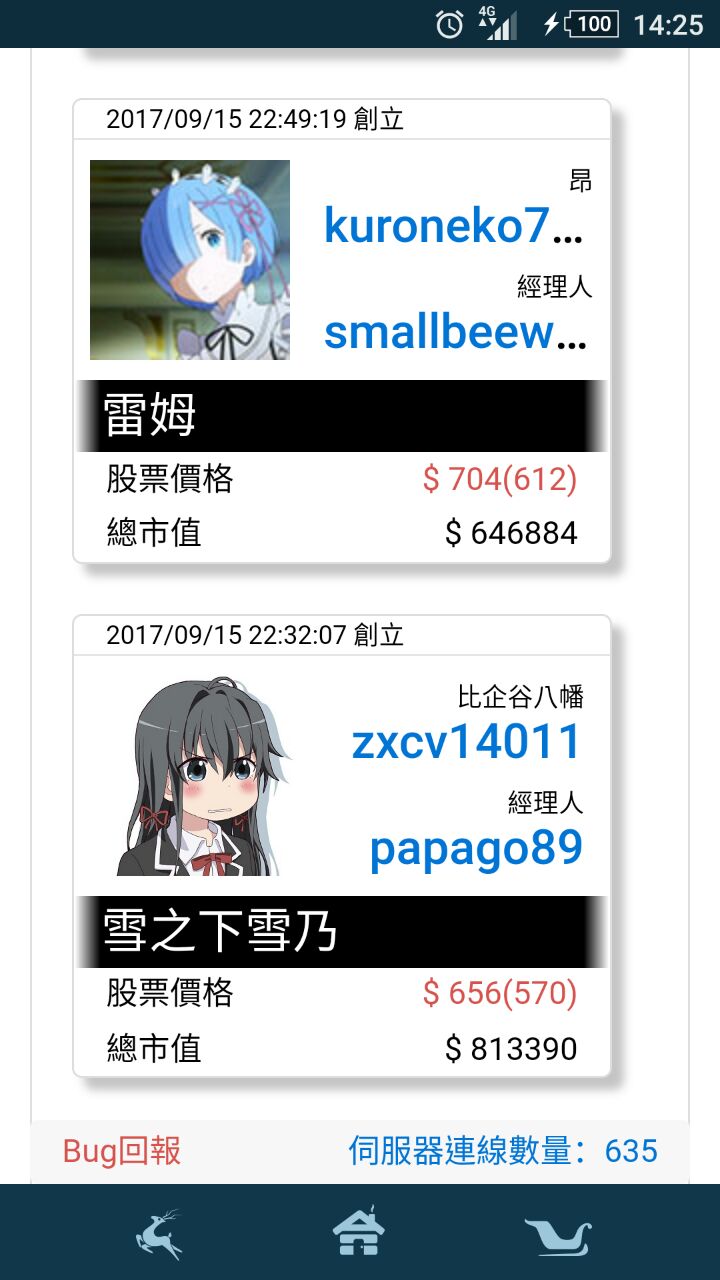Screen dimensions: 720x1280
Task: Tap the reindeer icon in bottom bar
Action: 159,1234
